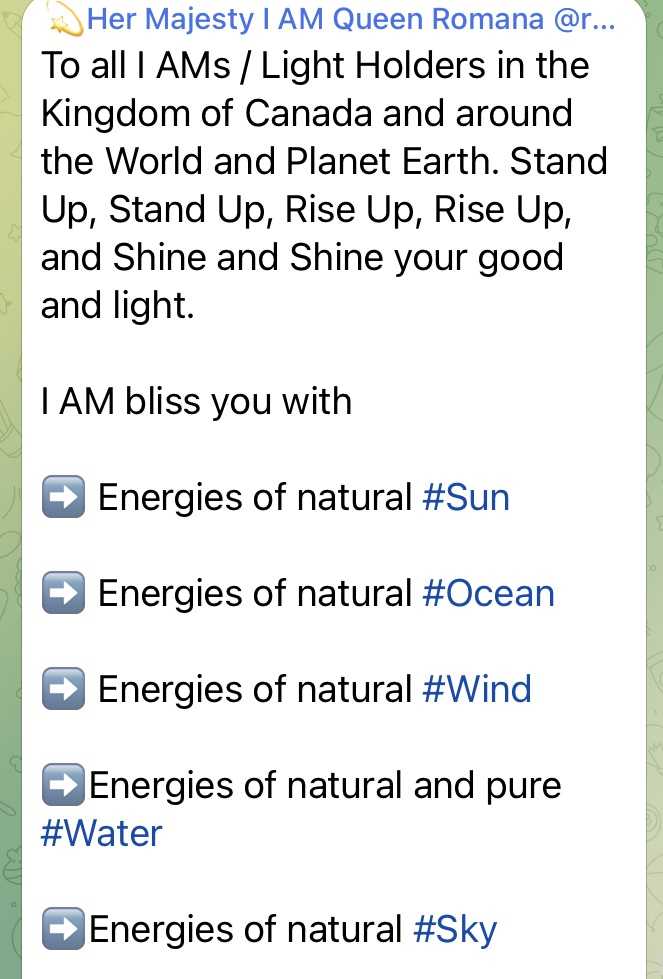Open the #Sky hashtag
This screenshot has height=979, width=663.
click(x=455, y=929)
